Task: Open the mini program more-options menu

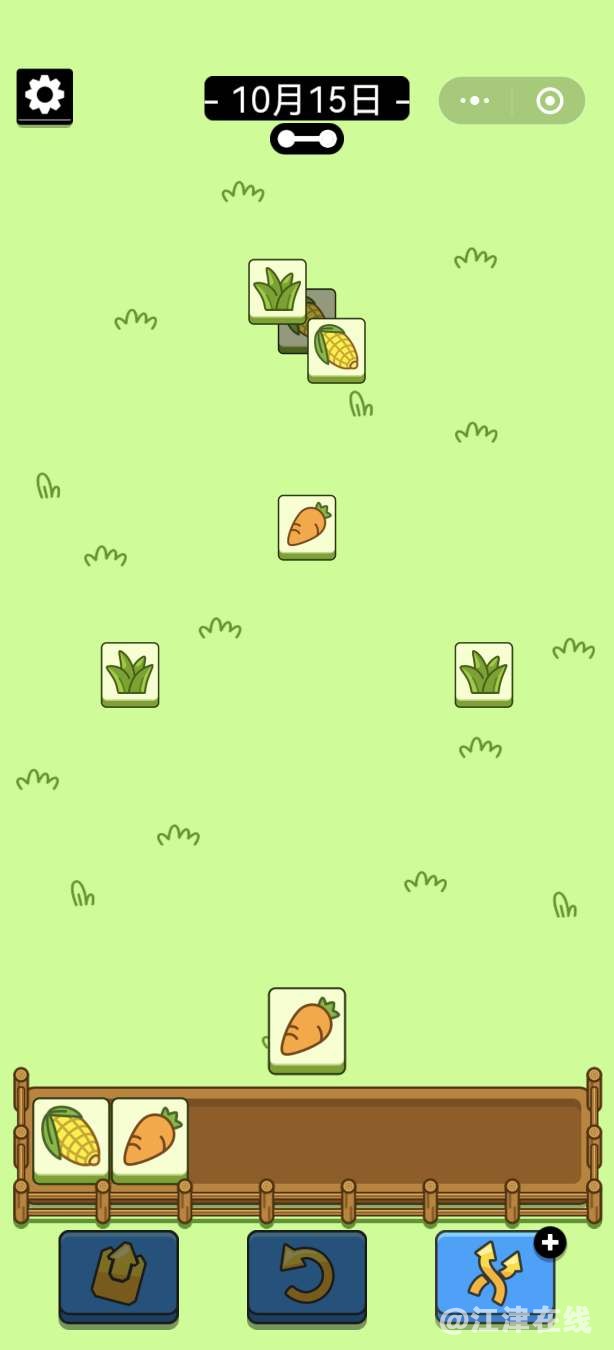Action: tap(475, 101)
